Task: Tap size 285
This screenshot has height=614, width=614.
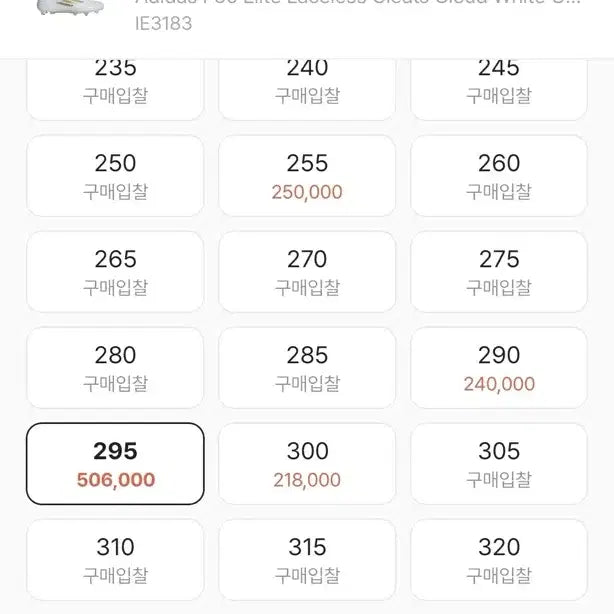Action: click(307, 368)
